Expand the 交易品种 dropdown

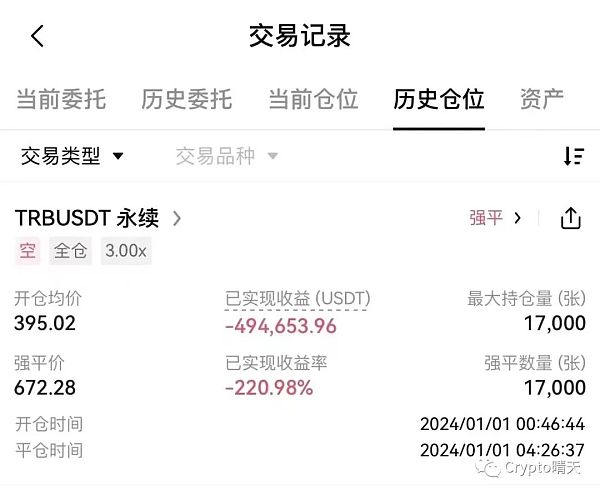227,156
